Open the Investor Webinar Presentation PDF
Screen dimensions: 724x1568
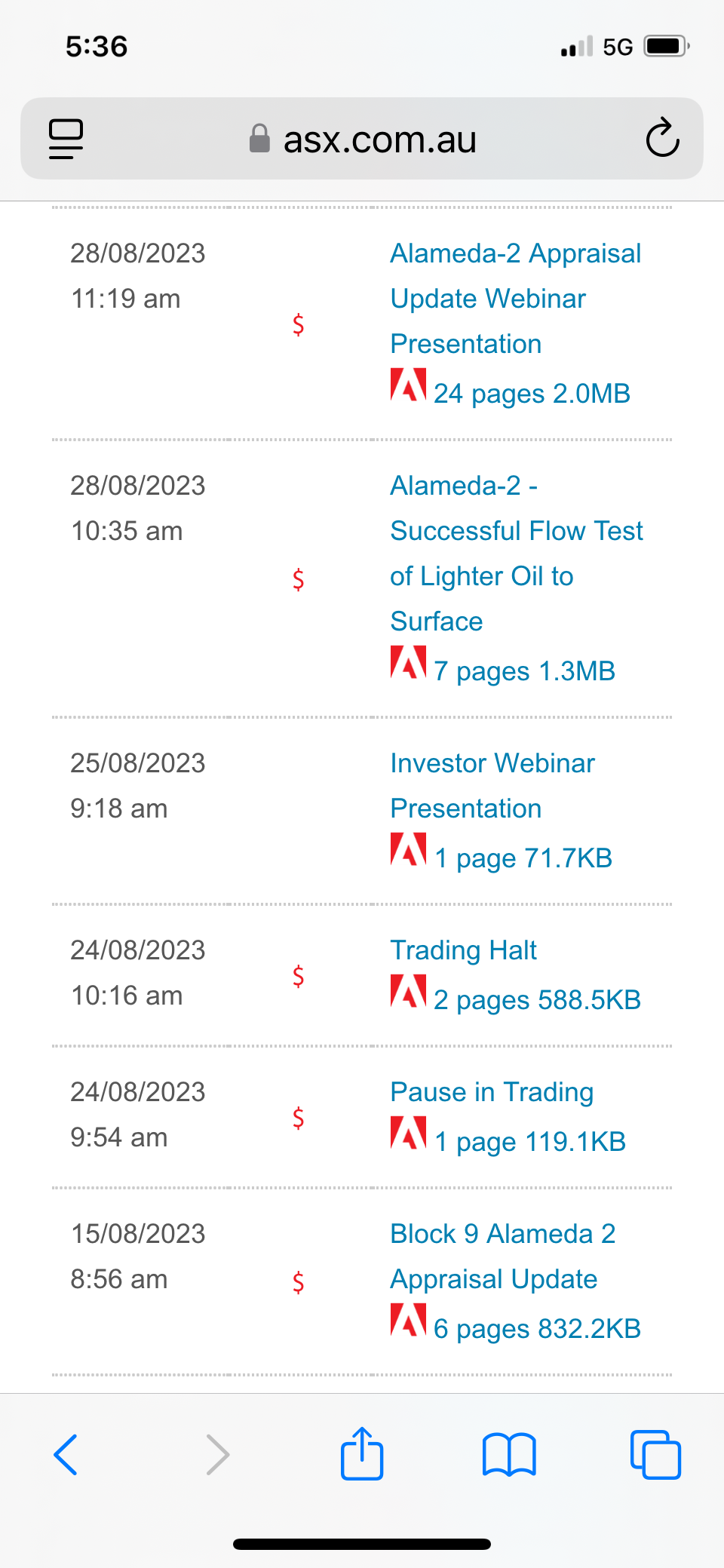(x=492, y=786)
